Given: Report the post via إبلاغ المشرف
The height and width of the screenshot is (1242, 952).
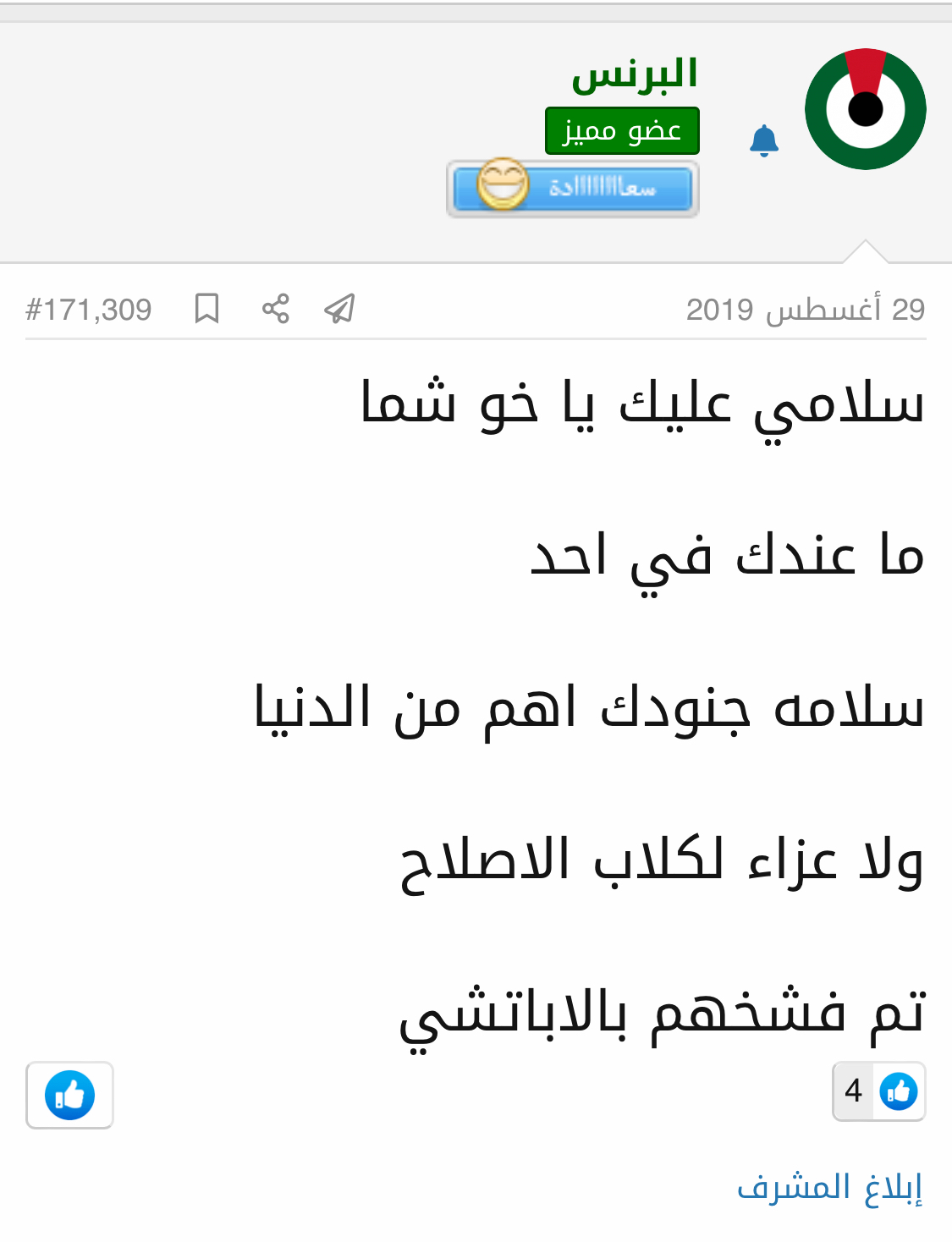Looking at the screenshot, I should tap(829, 1187).
